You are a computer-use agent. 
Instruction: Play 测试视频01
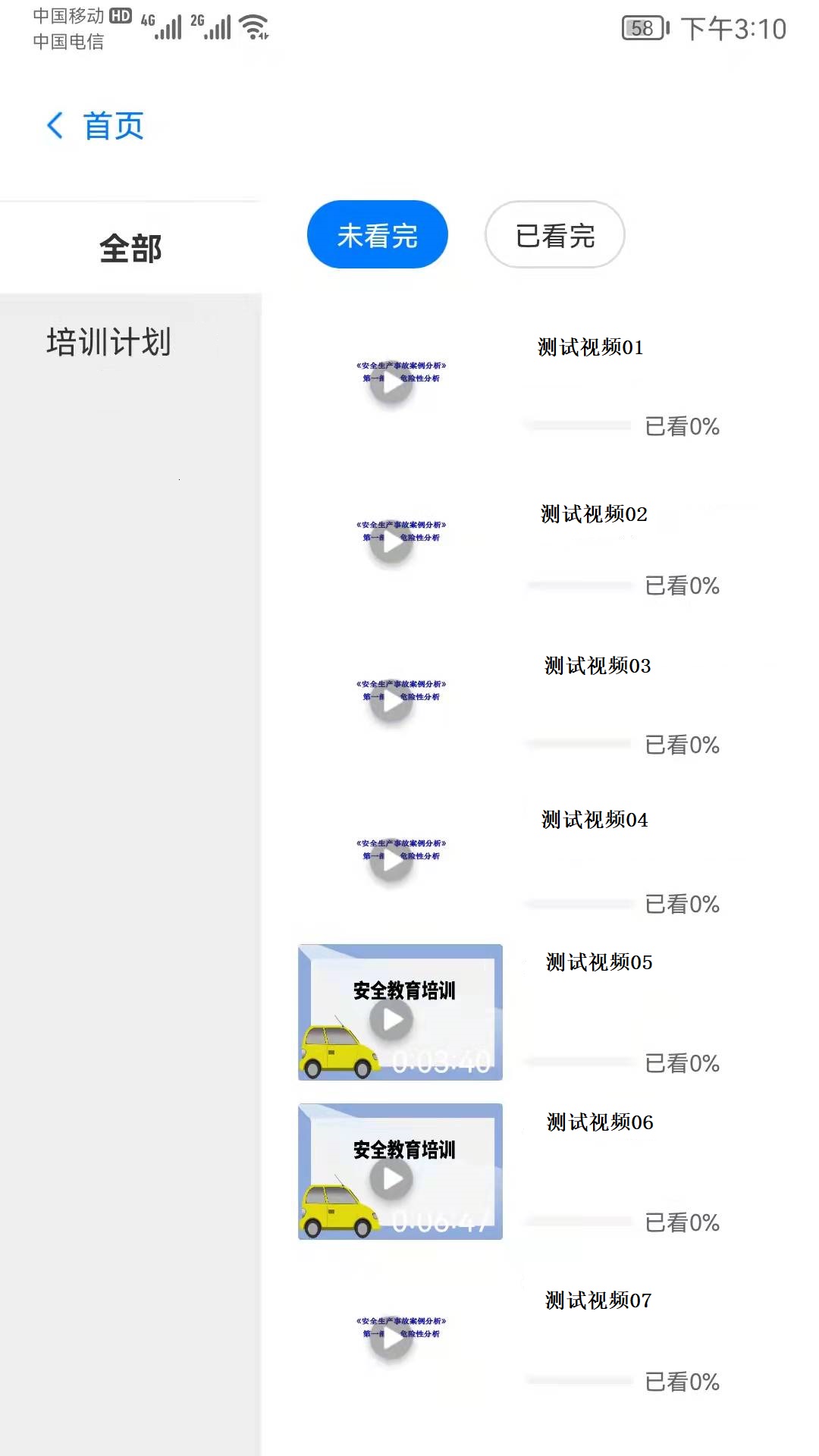(x=392, y=384)
